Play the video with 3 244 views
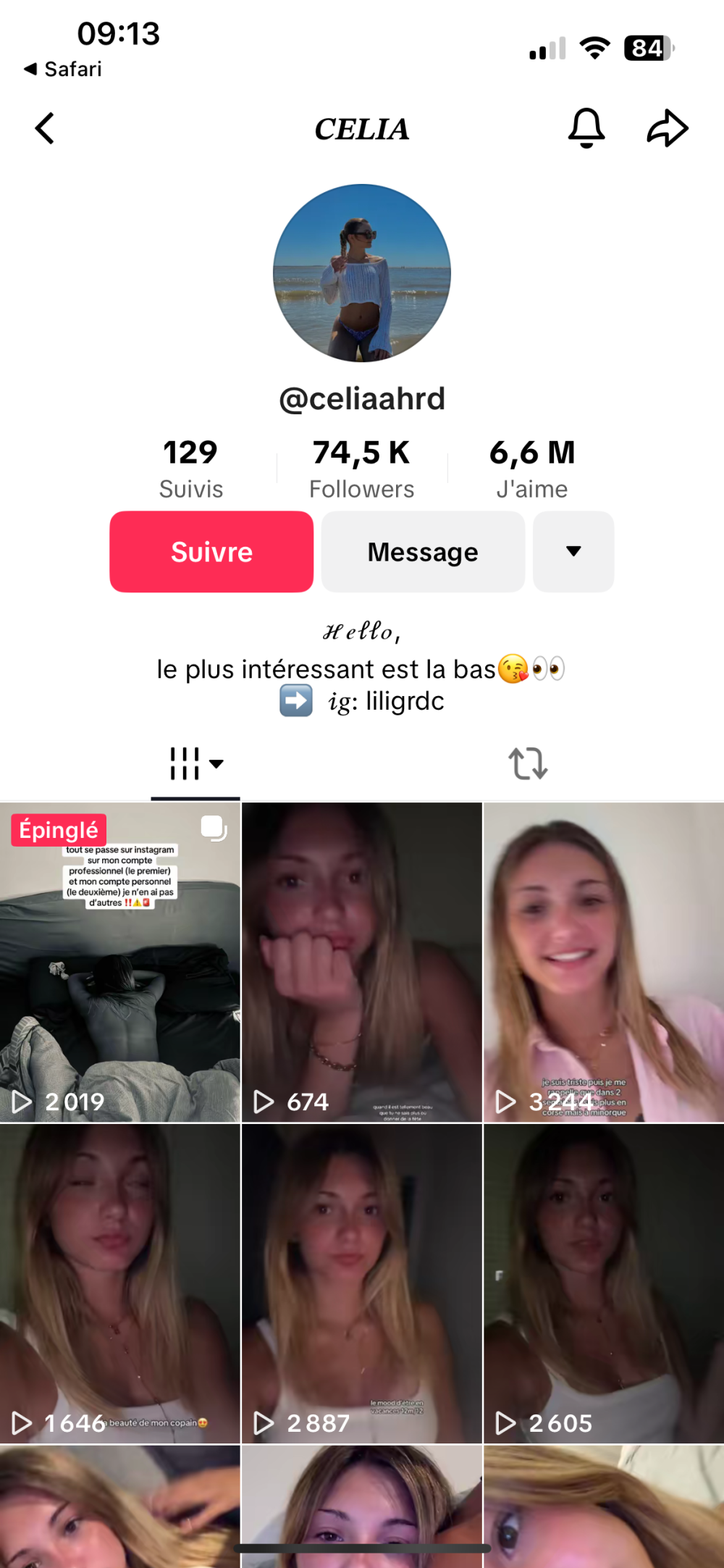Screen dimensions: 724x1568 coord(603,963)
